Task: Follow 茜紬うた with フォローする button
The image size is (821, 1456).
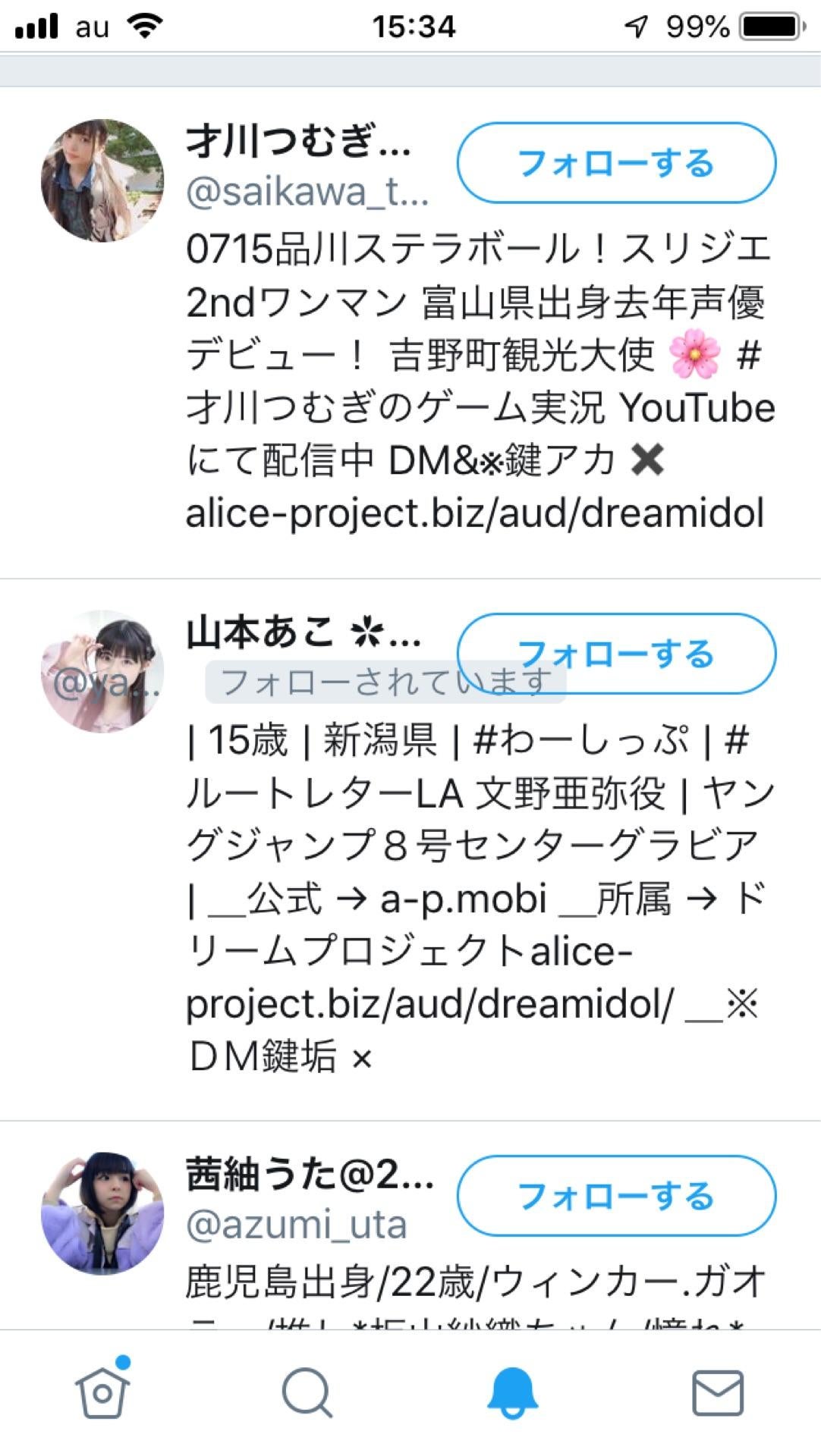Action: 616,1196
